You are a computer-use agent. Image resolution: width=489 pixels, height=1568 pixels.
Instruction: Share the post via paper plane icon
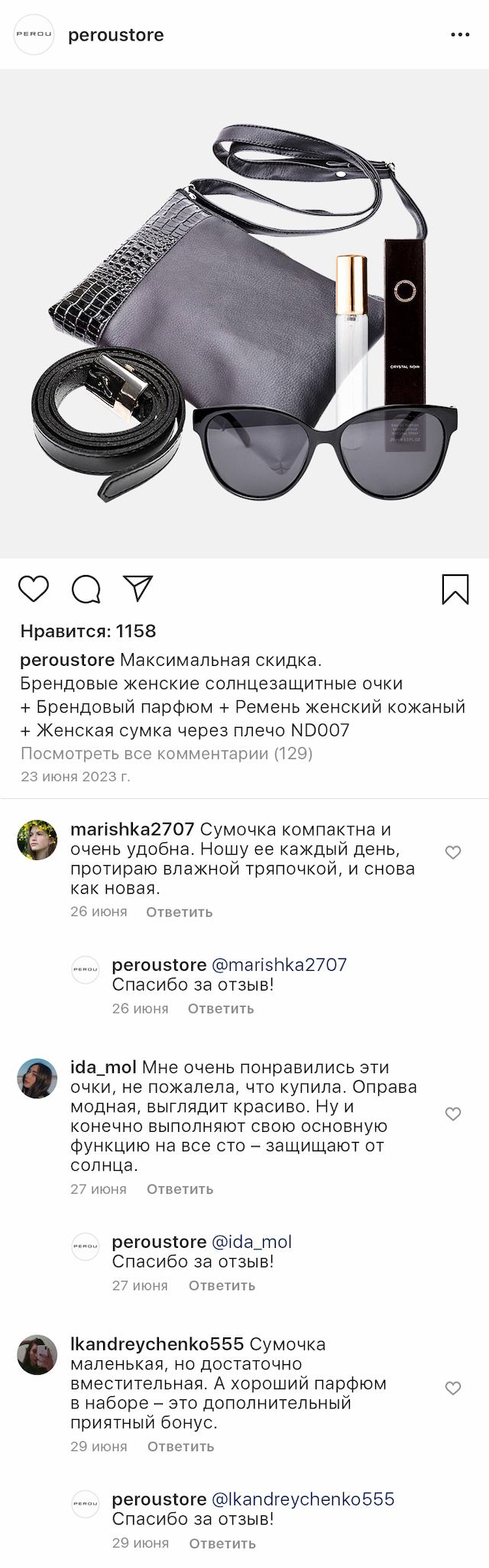pos(138,588)
